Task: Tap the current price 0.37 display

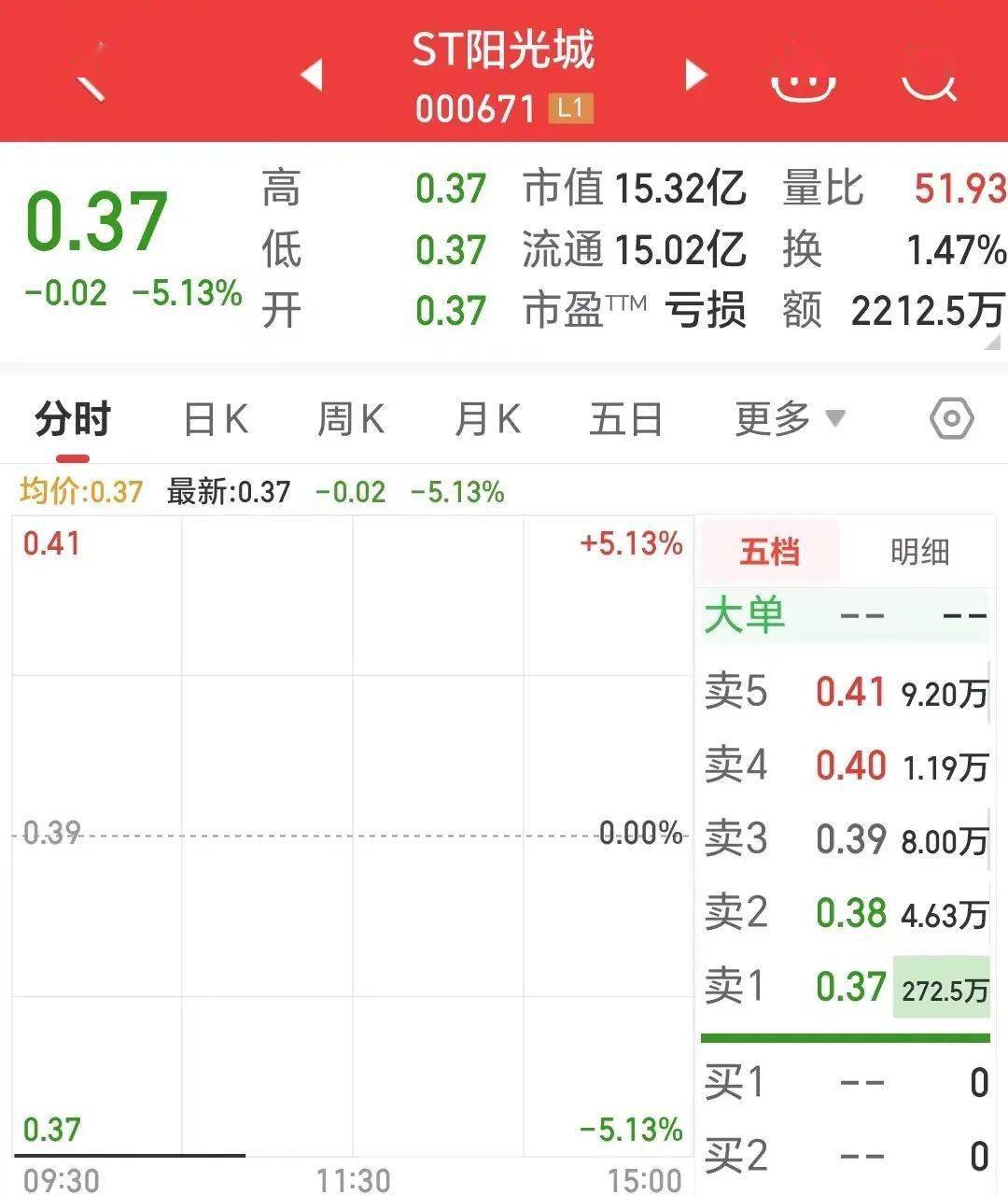Action: point(96,222)
